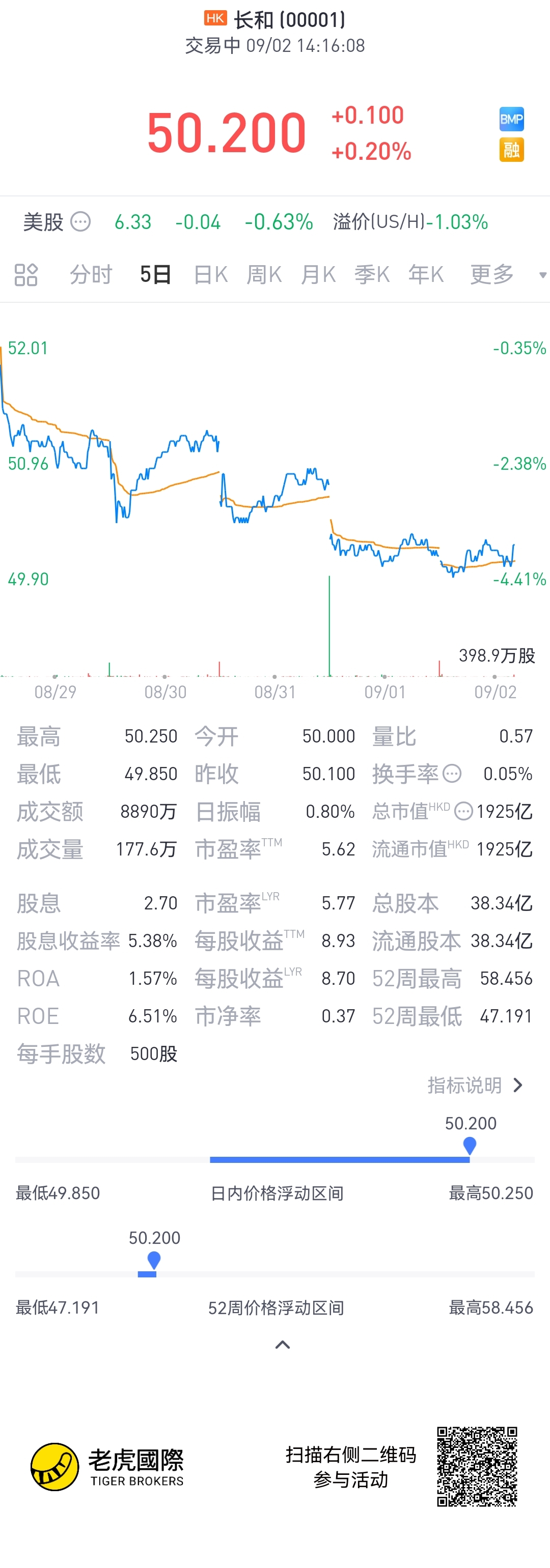Open the 美股 quote info bubble
The width and height of the screenshot is (550, 1568).
pos(80,221)
